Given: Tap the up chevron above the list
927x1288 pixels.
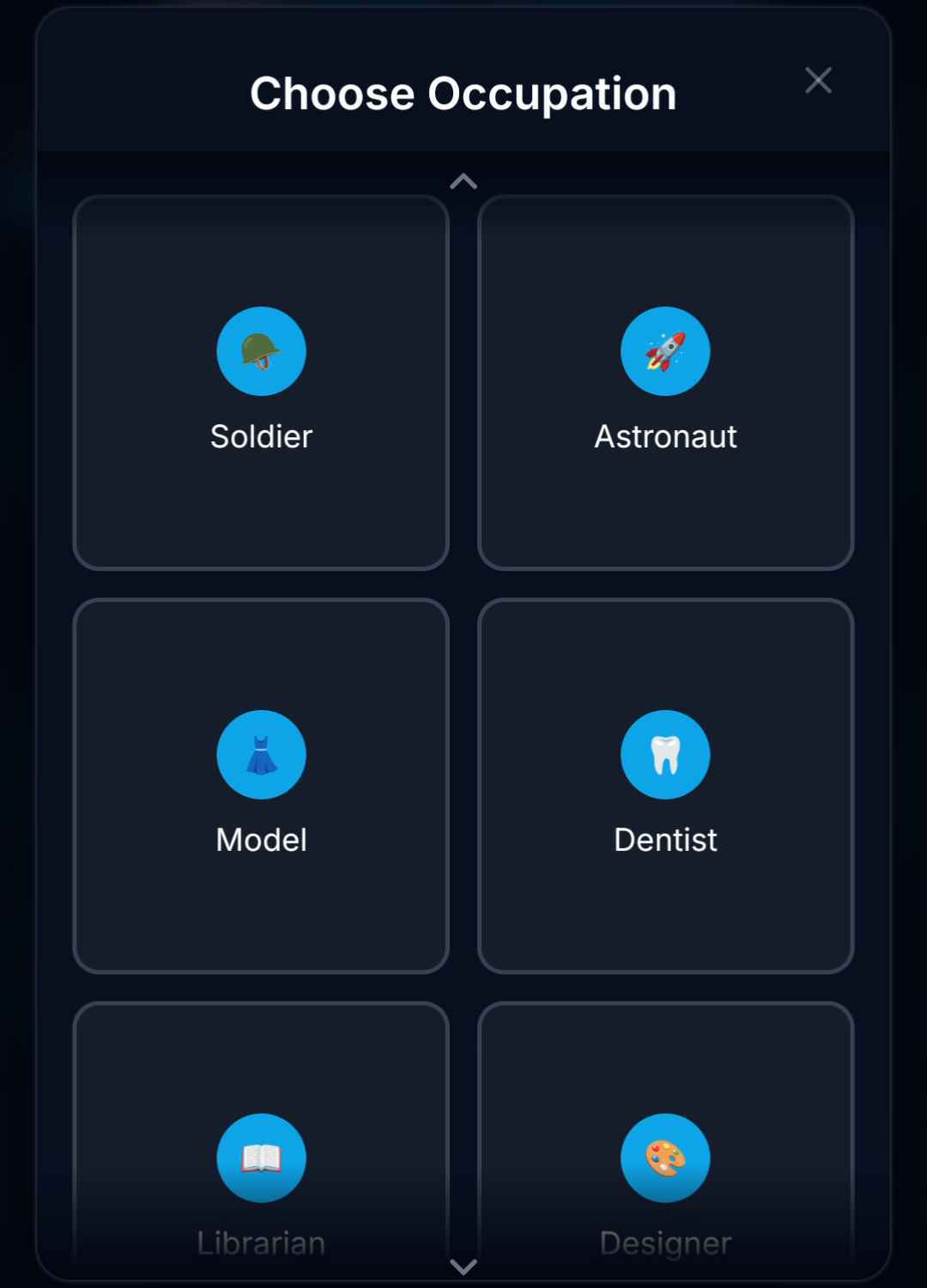Looking at the screenshot, I should [x=463, y=181].
